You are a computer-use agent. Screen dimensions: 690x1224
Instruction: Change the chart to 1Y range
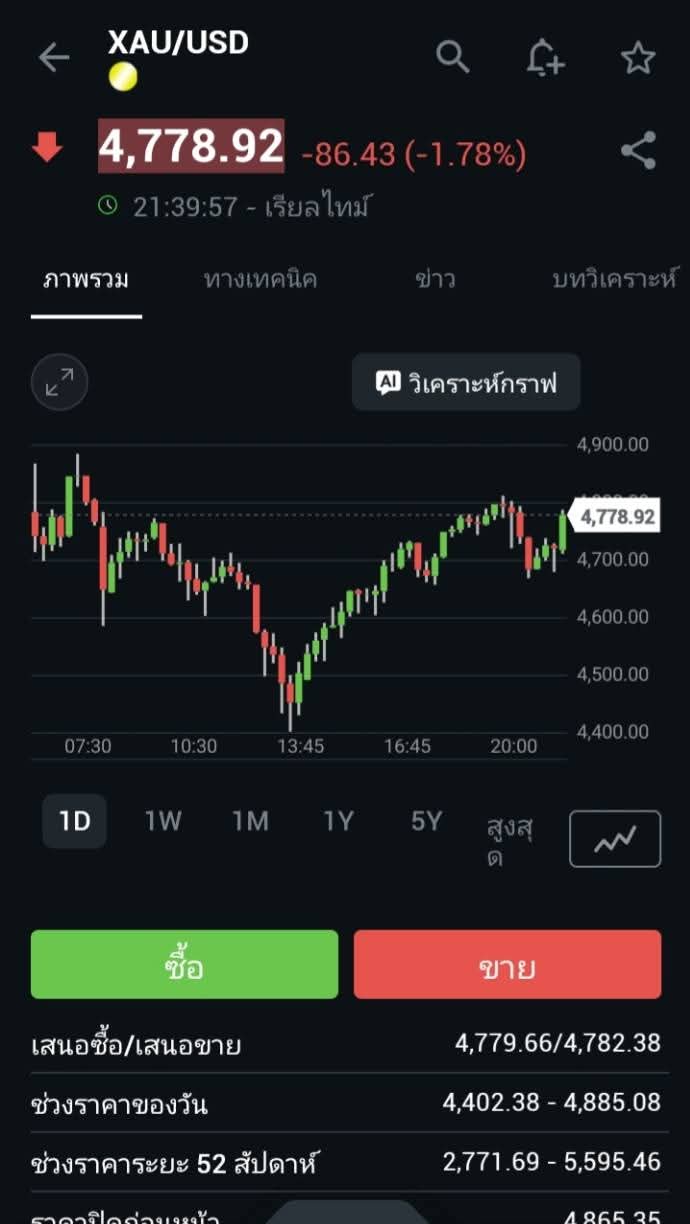click(338, 821)
